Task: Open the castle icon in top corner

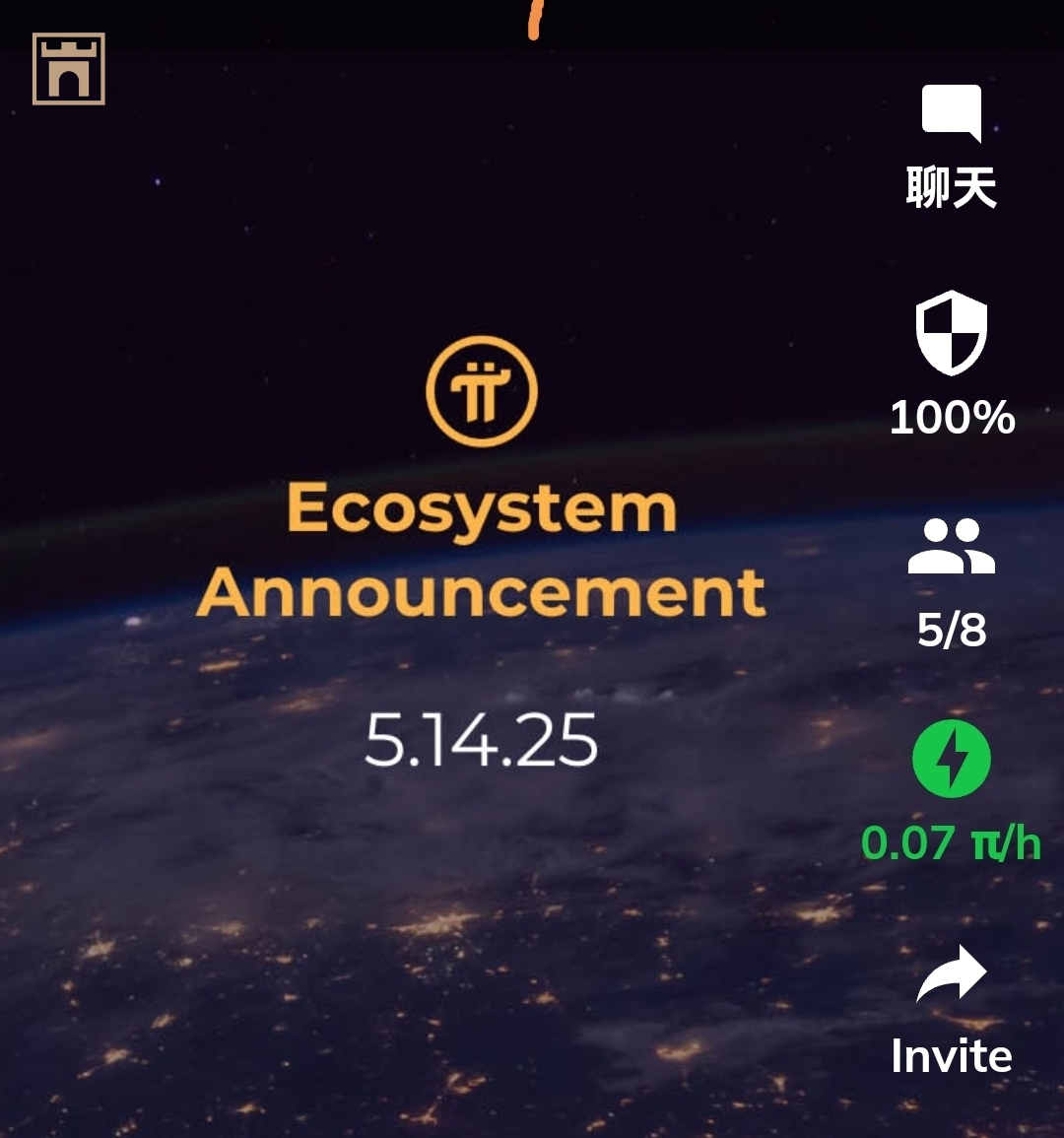Action: [68, 69]
